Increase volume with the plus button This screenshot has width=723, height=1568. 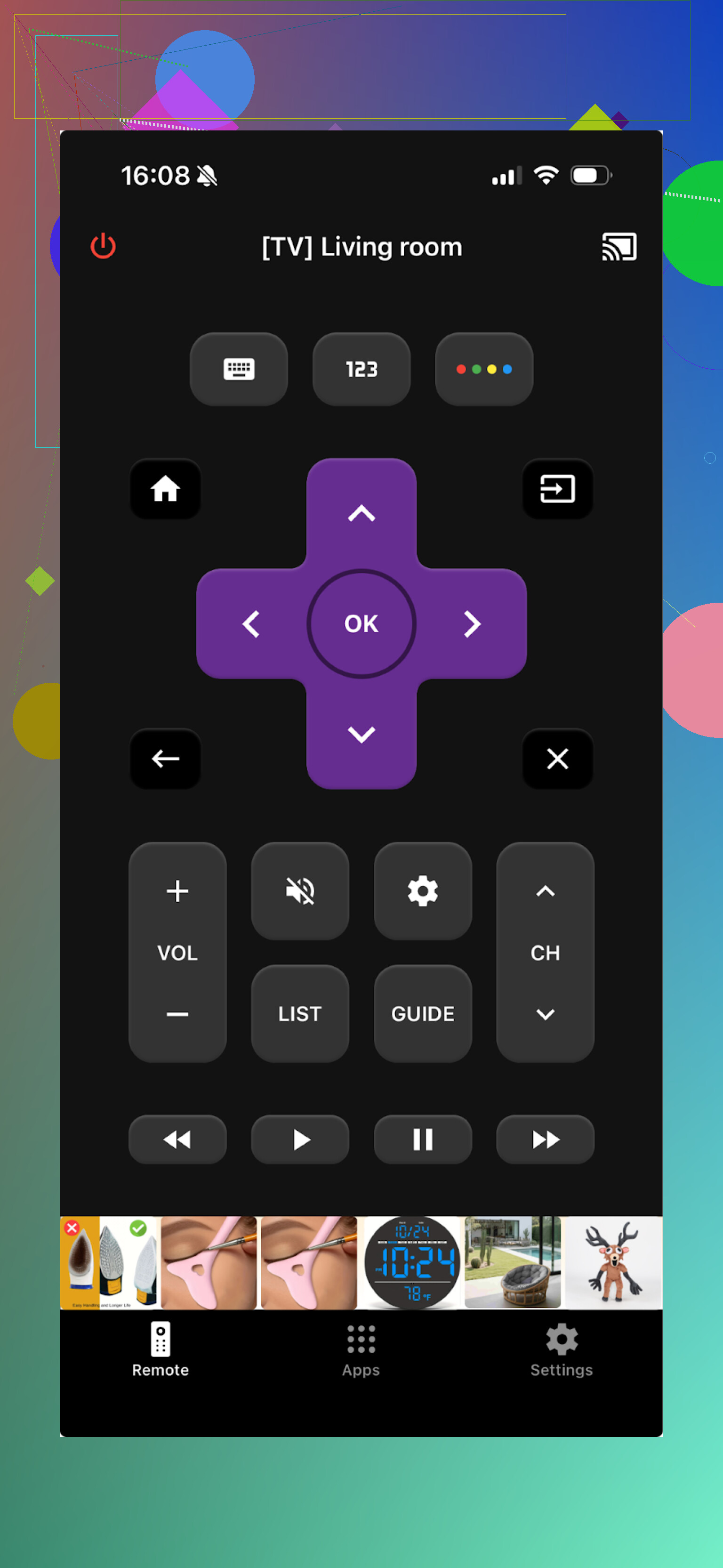click(178, 891)
